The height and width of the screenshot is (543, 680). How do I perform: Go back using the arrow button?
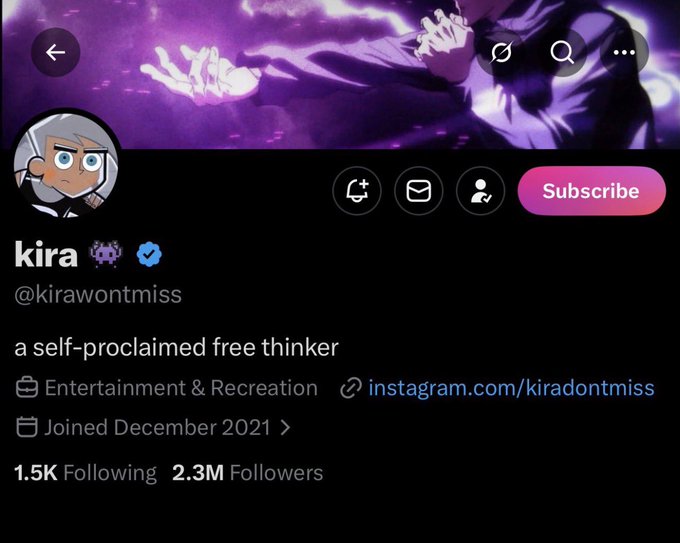tap(55, 53)
